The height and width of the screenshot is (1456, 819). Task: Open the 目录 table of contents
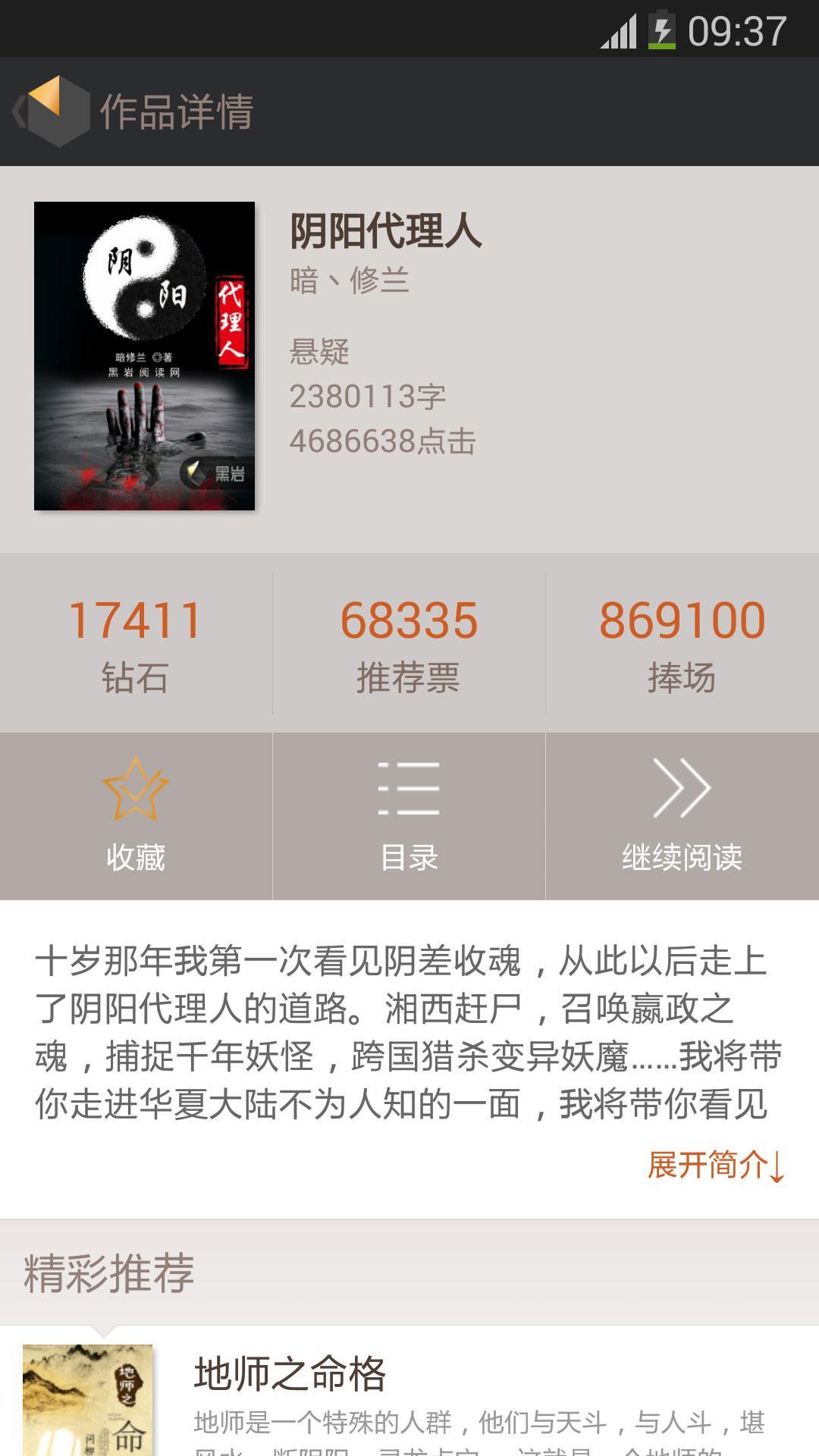click(x=409, y=816)
